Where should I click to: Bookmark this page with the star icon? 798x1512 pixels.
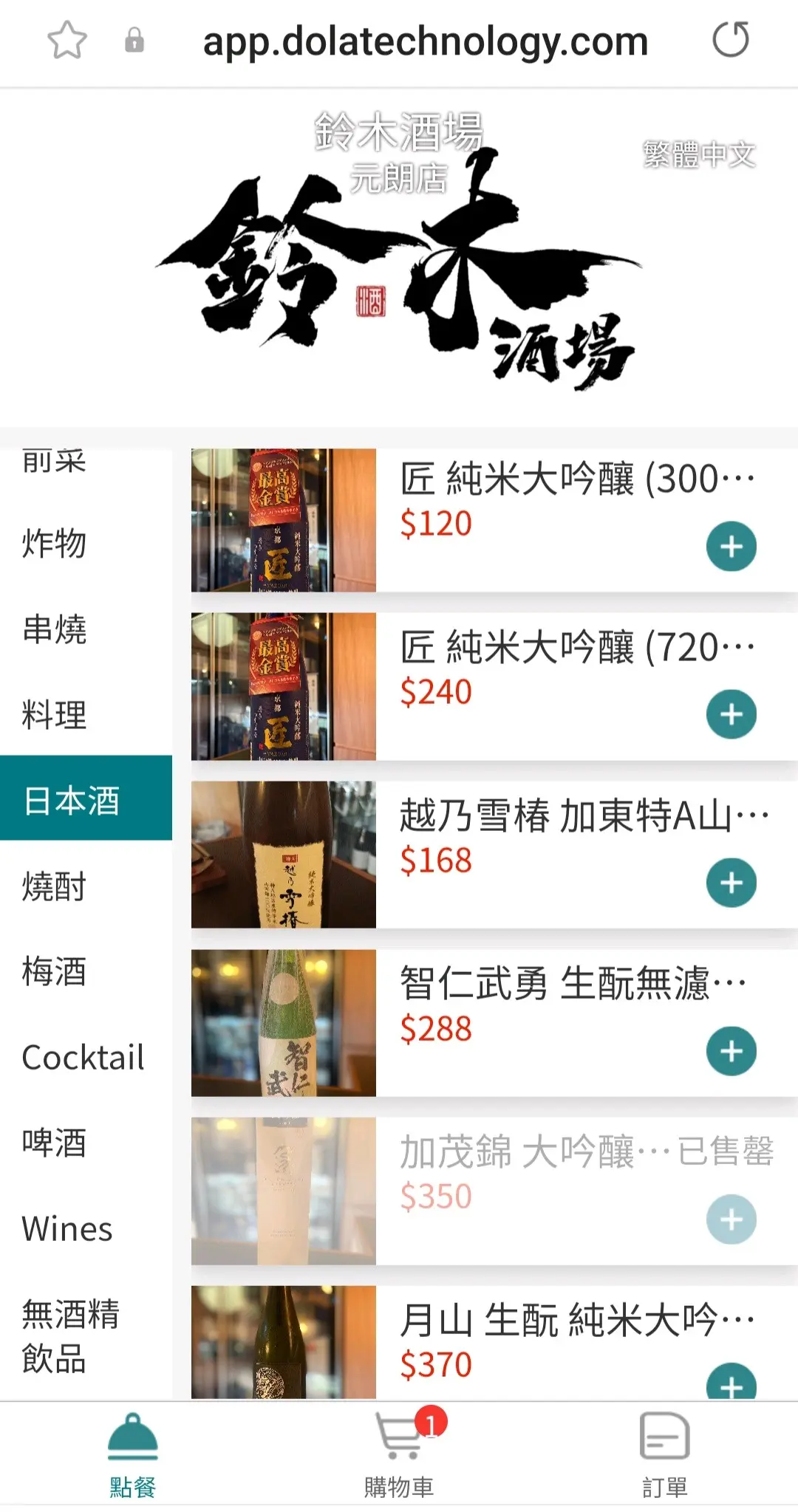coord(67,40)
